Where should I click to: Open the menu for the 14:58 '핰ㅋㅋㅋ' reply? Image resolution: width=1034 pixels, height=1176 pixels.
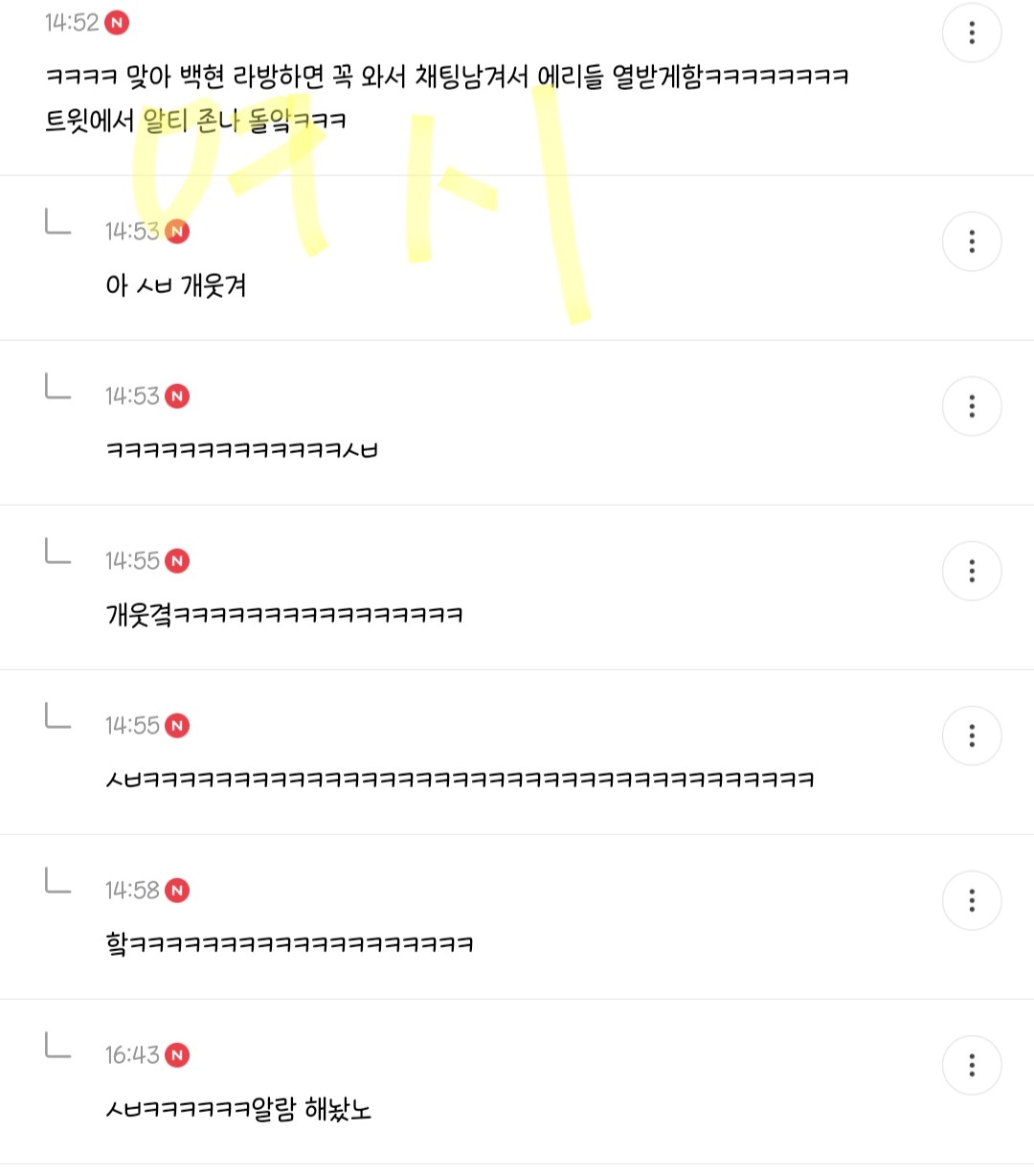pyautogui.click(x=972, y=900)
